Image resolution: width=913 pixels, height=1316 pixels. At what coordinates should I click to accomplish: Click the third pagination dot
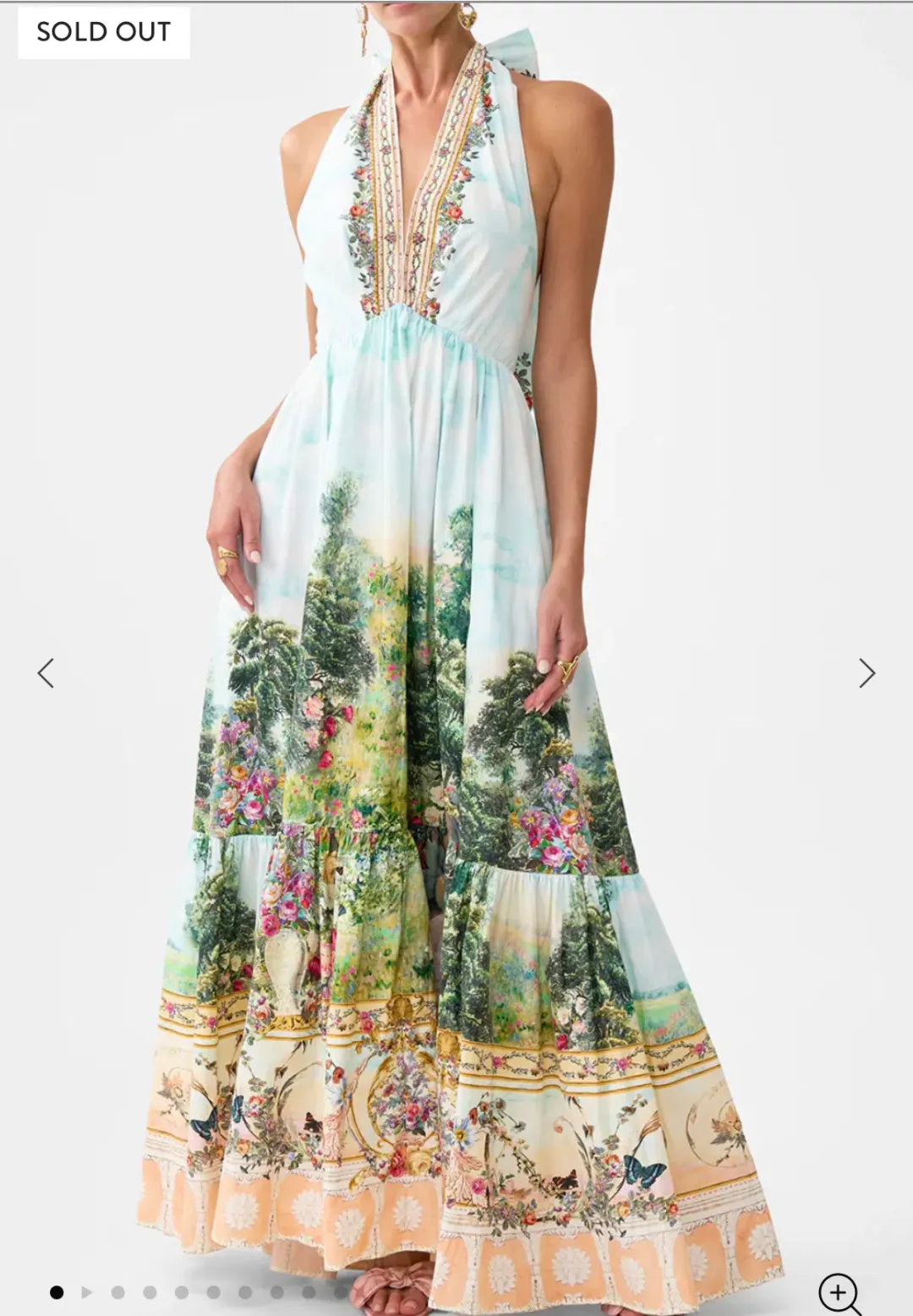150,1292
